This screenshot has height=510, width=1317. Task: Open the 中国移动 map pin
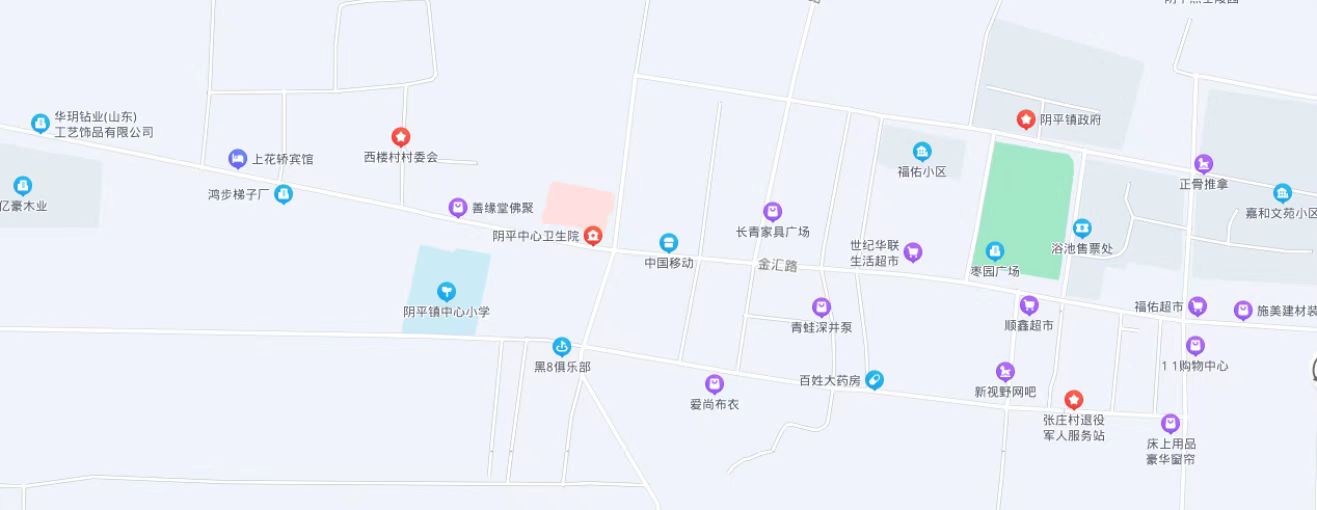pyautogui.click(x=668, y=243)
